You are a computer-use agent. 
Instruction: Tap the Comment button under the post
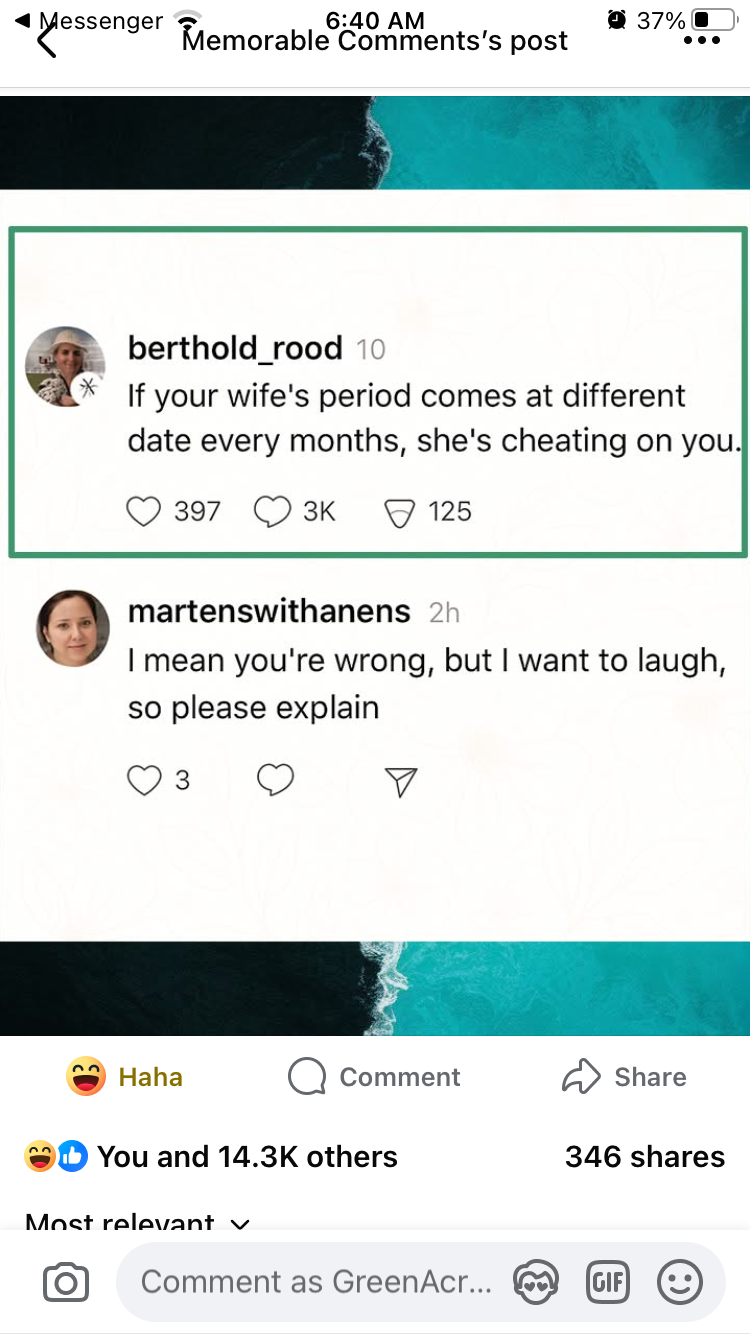click(375, 1077)
